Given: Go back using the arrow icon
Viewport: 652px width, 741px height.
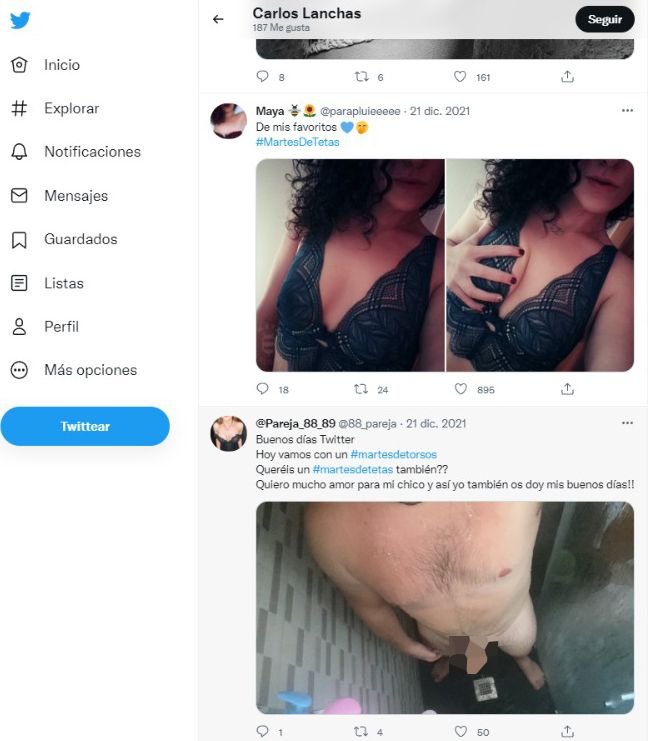Looking at the screenshot, I should pos(218,19).
